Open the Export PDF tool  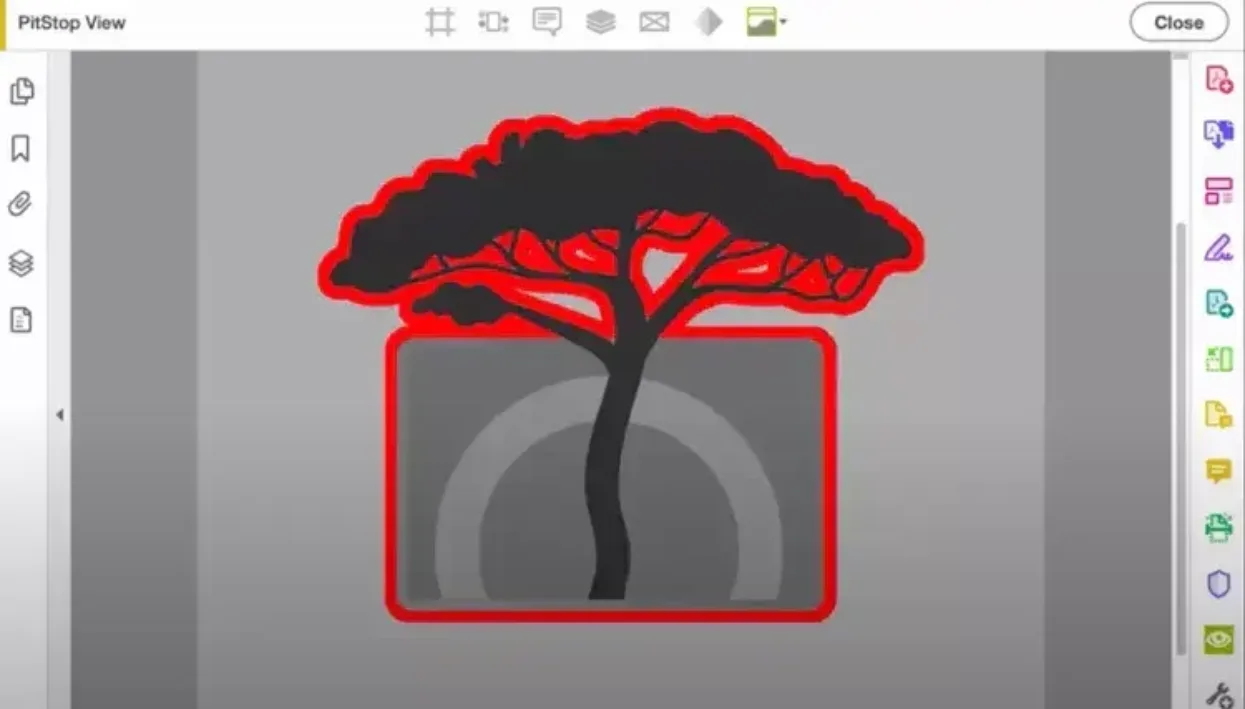tap(1218, 303)
